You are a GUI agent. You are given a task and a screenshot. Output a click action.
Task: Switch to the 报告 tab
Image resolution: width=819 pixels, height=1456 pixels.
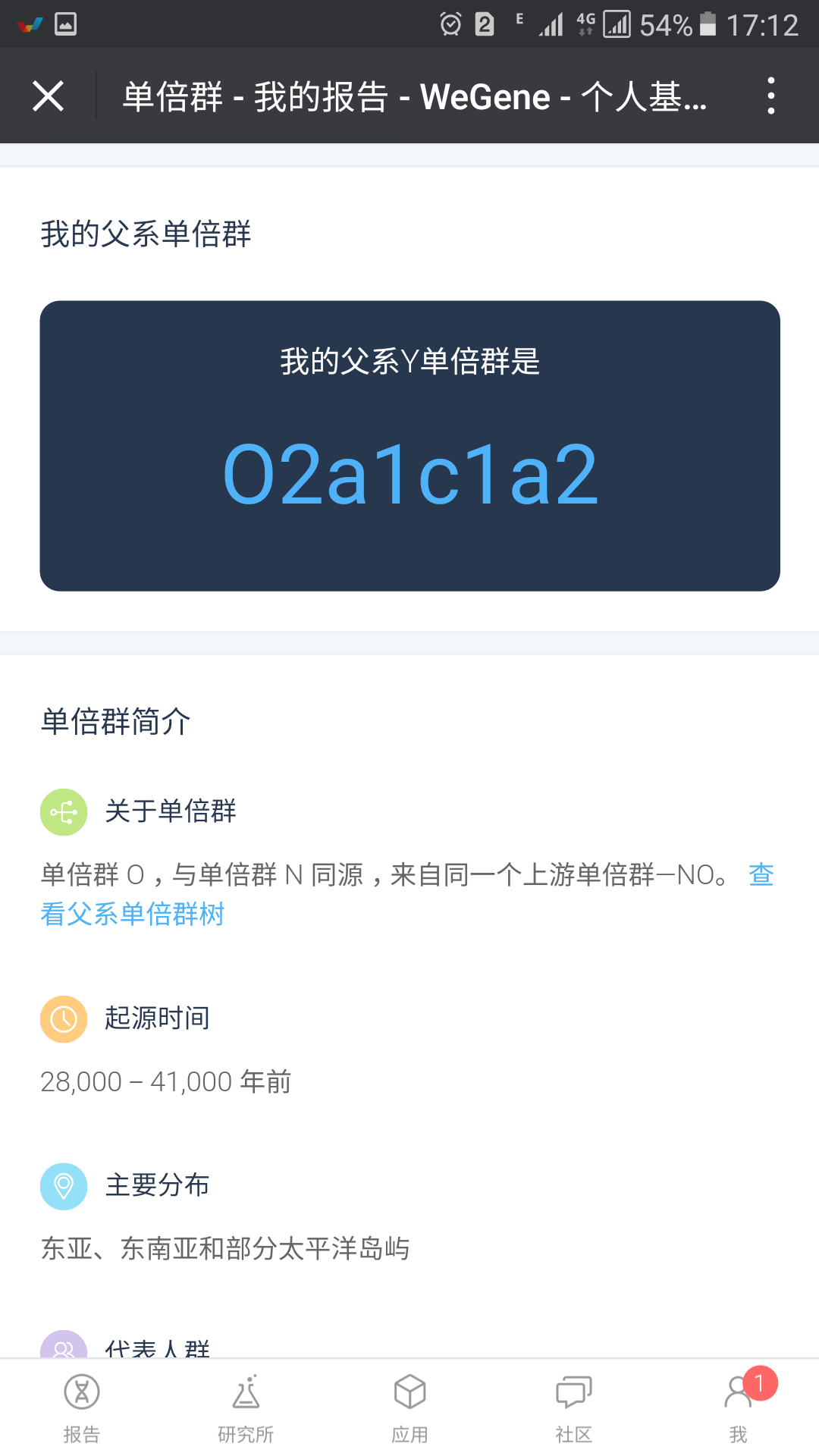click(82, 1408)
